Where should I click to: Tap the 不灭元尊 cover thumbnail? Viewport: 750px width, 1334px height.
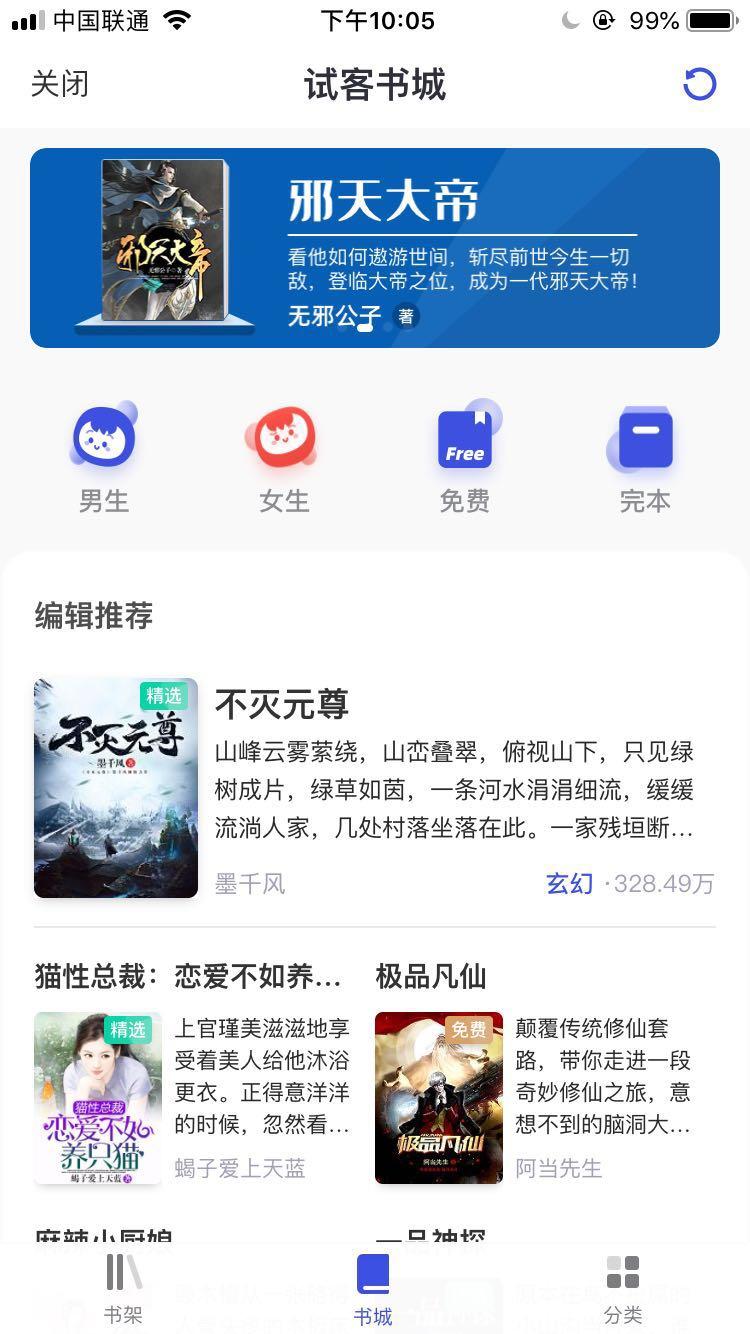pyautogui.click(x=115, y=787)
